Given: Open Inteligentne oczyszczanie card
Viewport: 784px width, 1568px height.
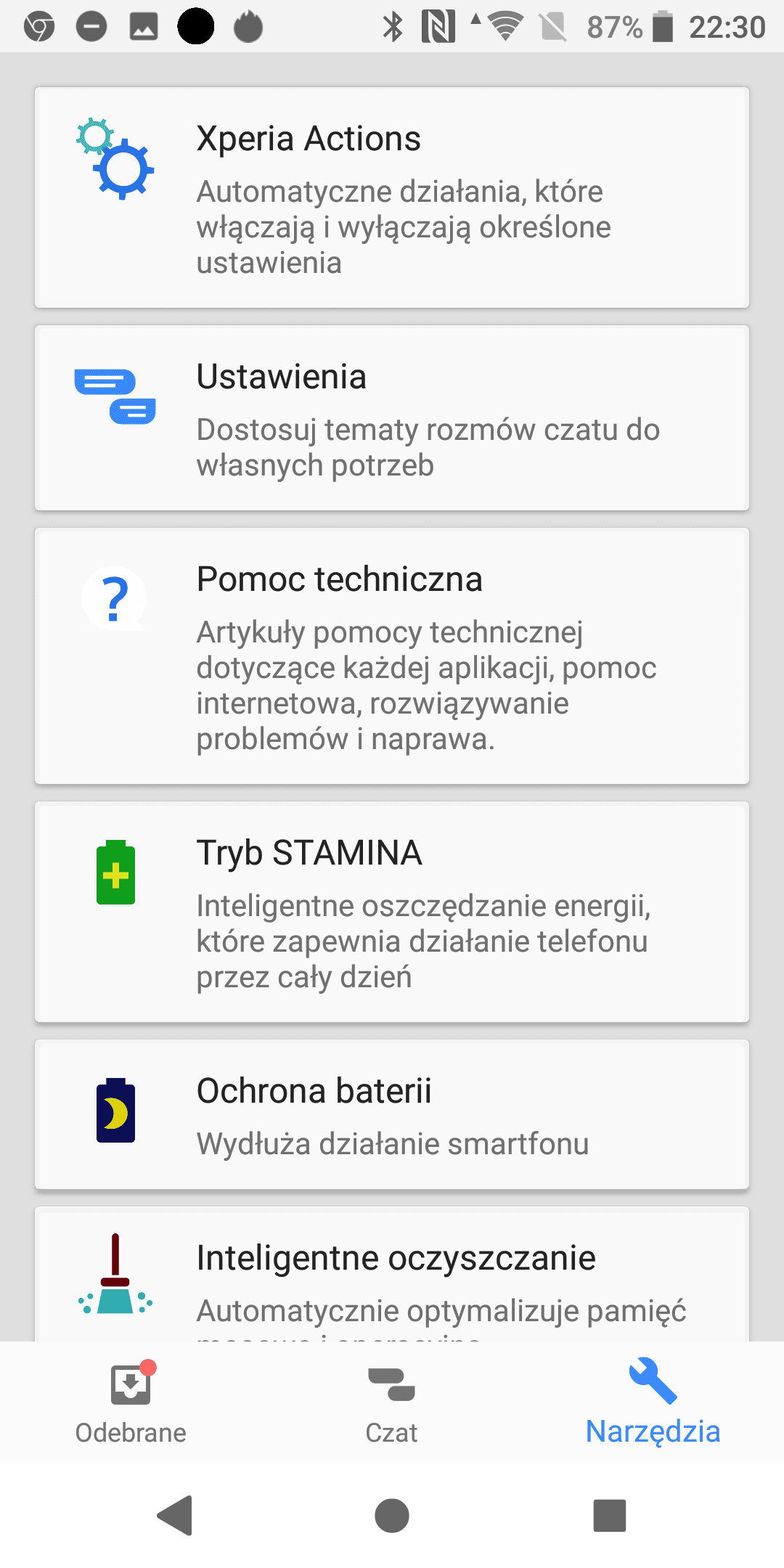Looking at the screenshot, I should click(x=392, y=1274).
